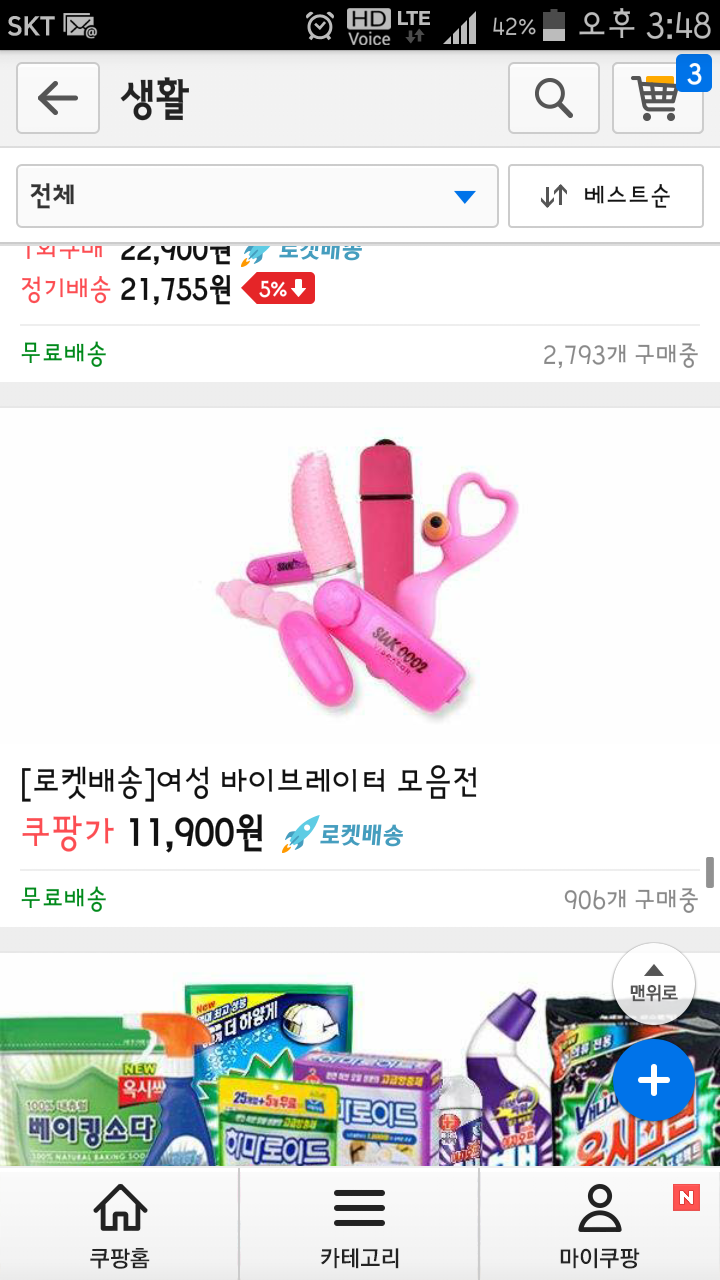Jump to top with 맨위로 button
Image resolution: width=720 pixels, height=1280 pixels.
coord(653,982)
